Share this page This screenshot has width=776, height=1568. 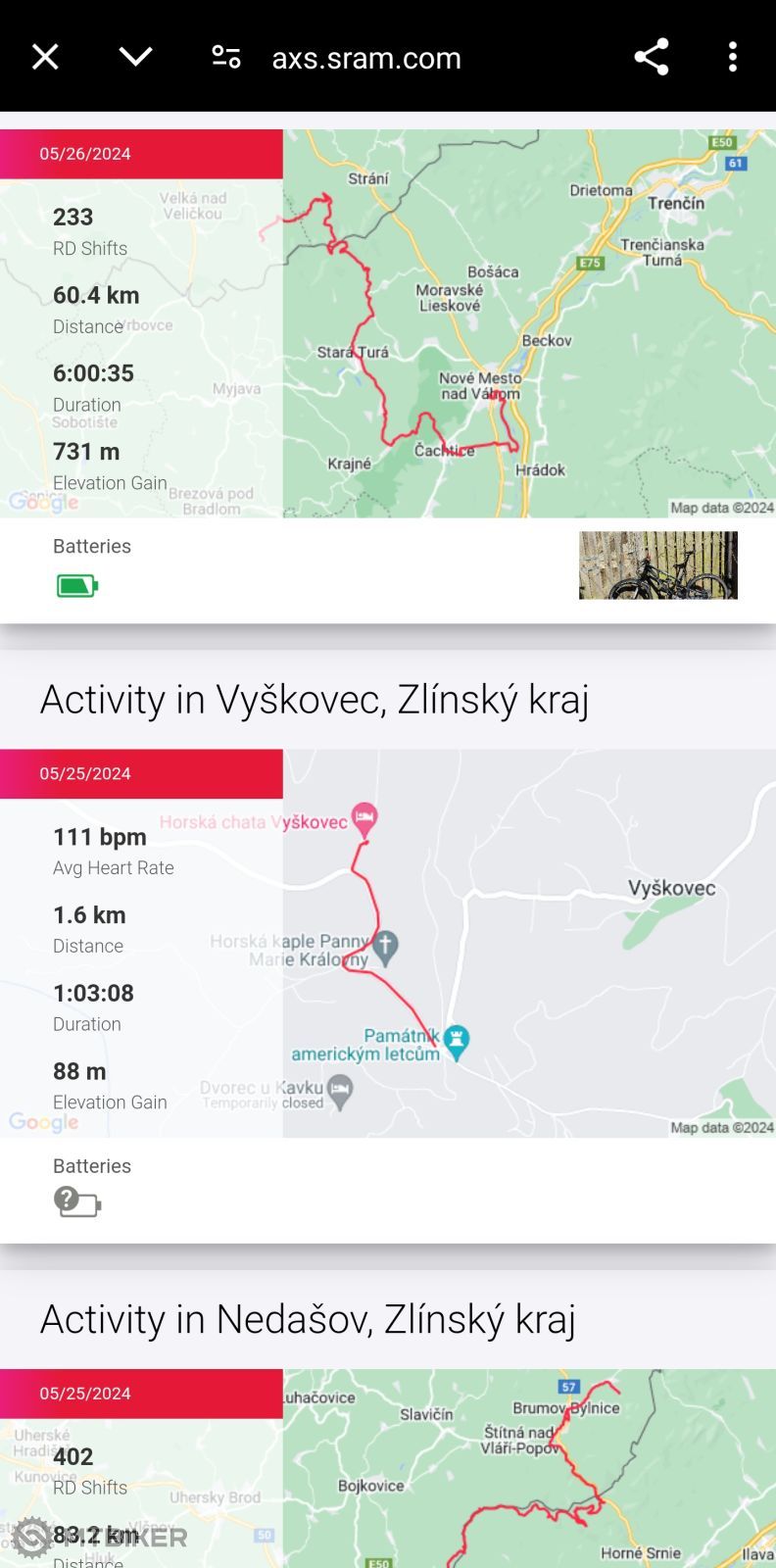point(652,58)
